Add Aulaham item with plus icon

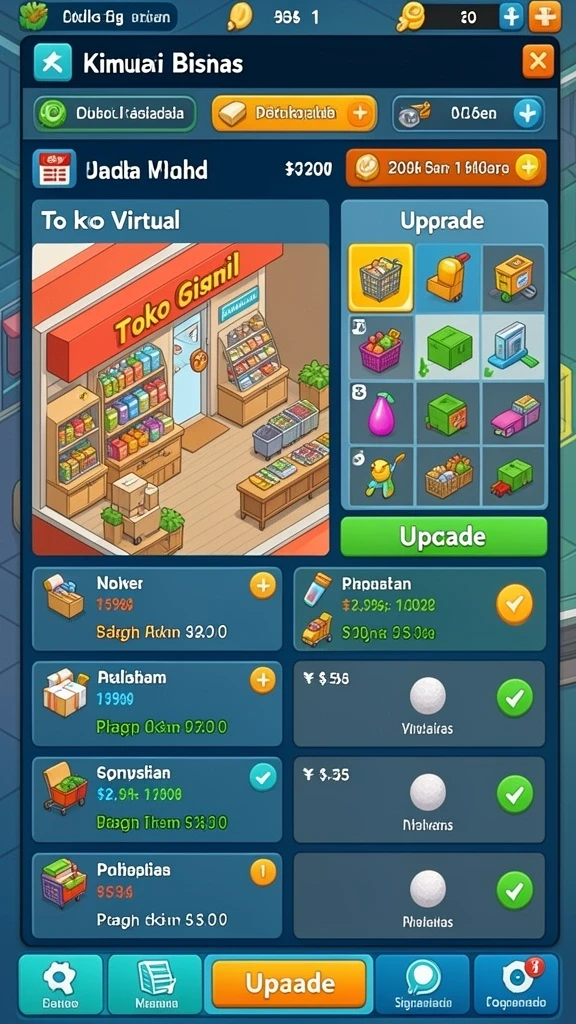click(263, 680)
